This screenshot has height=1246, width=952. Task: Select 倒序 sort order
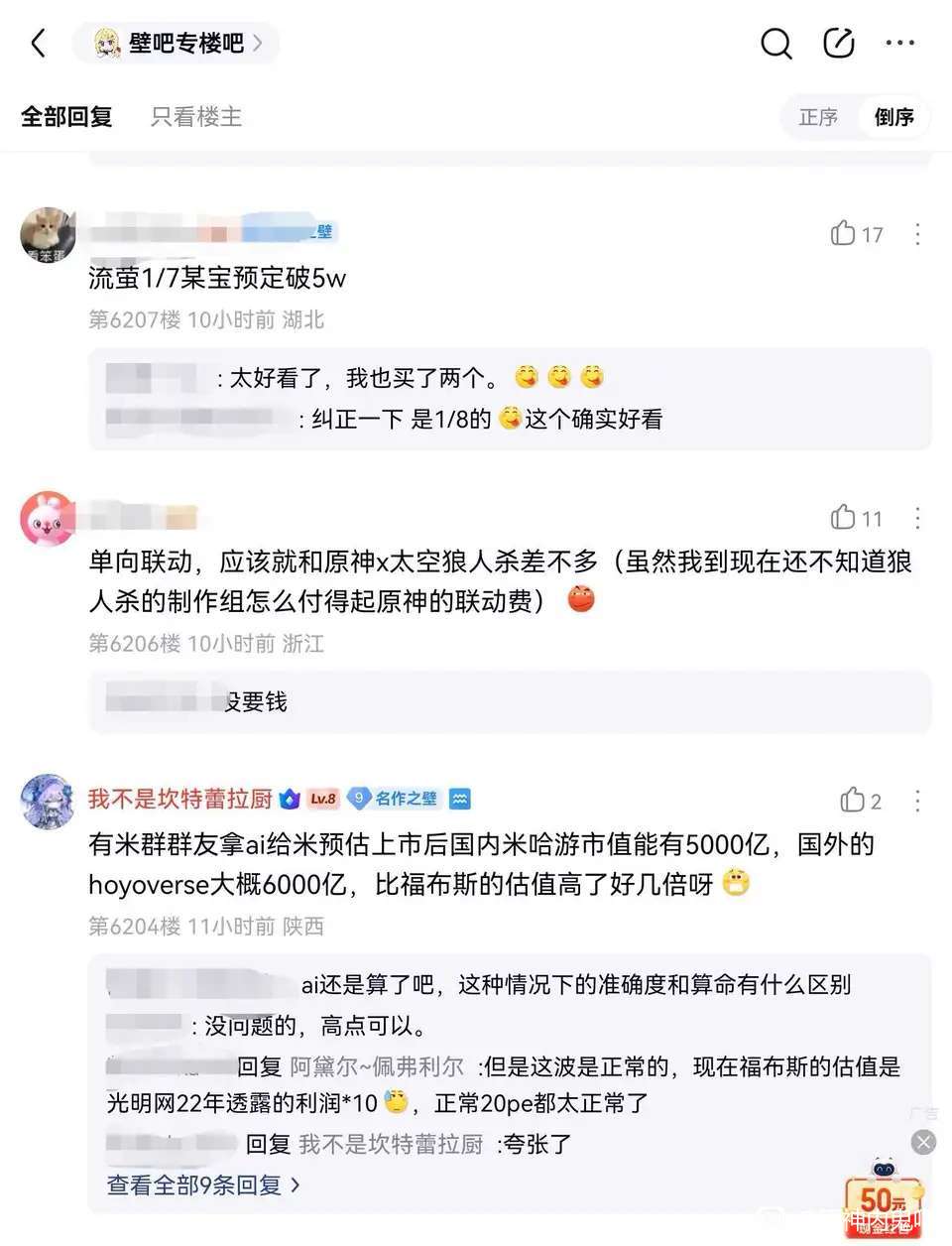(893, 117)
